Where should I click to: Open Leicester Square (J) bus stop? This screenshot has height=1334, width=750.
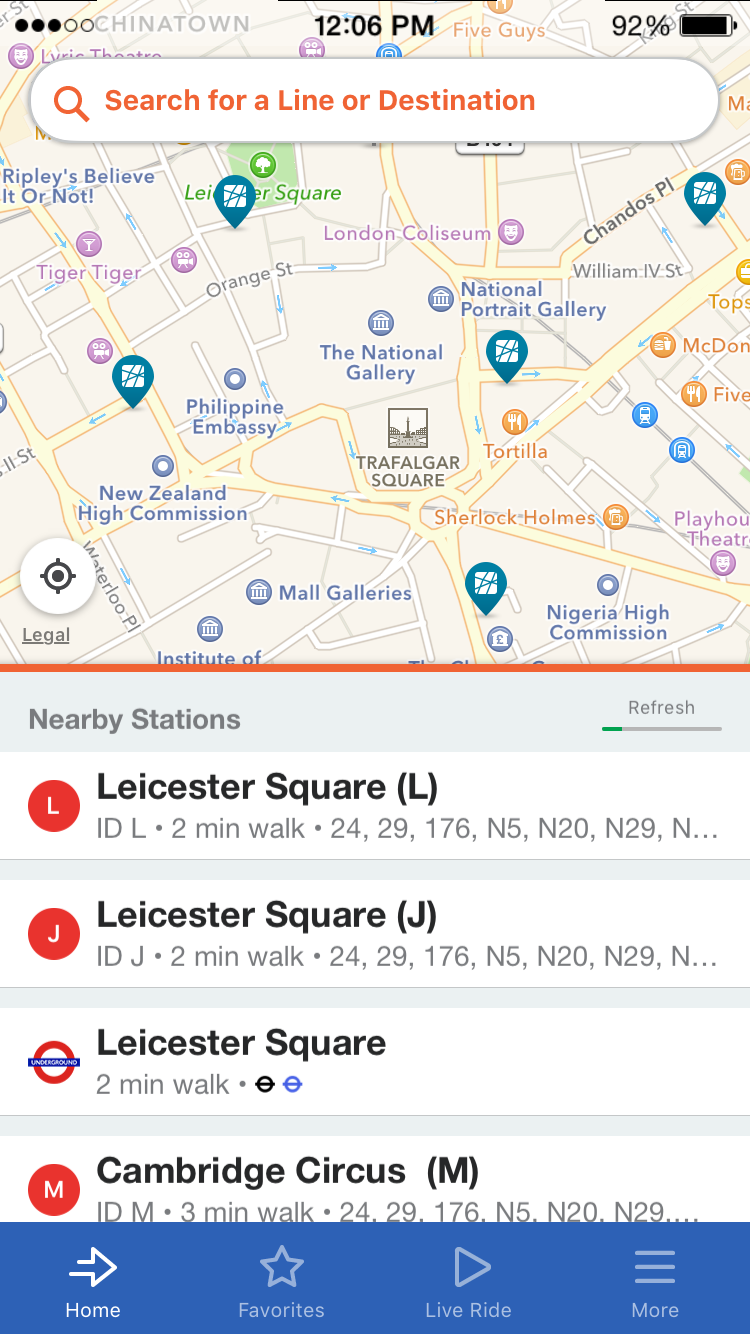click(374, 934)
